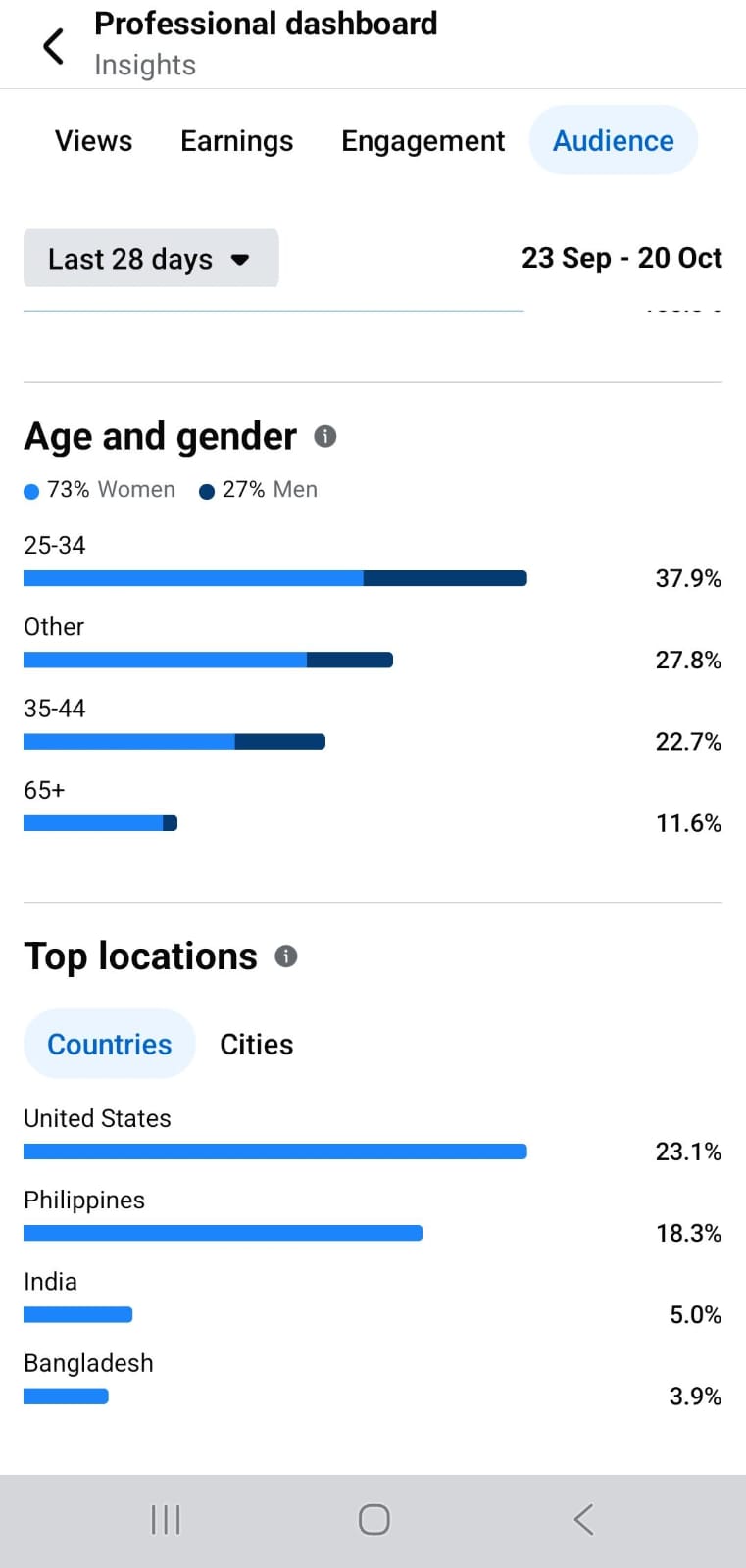
Task: Go to the home screen
Action: coord(373,1520)
